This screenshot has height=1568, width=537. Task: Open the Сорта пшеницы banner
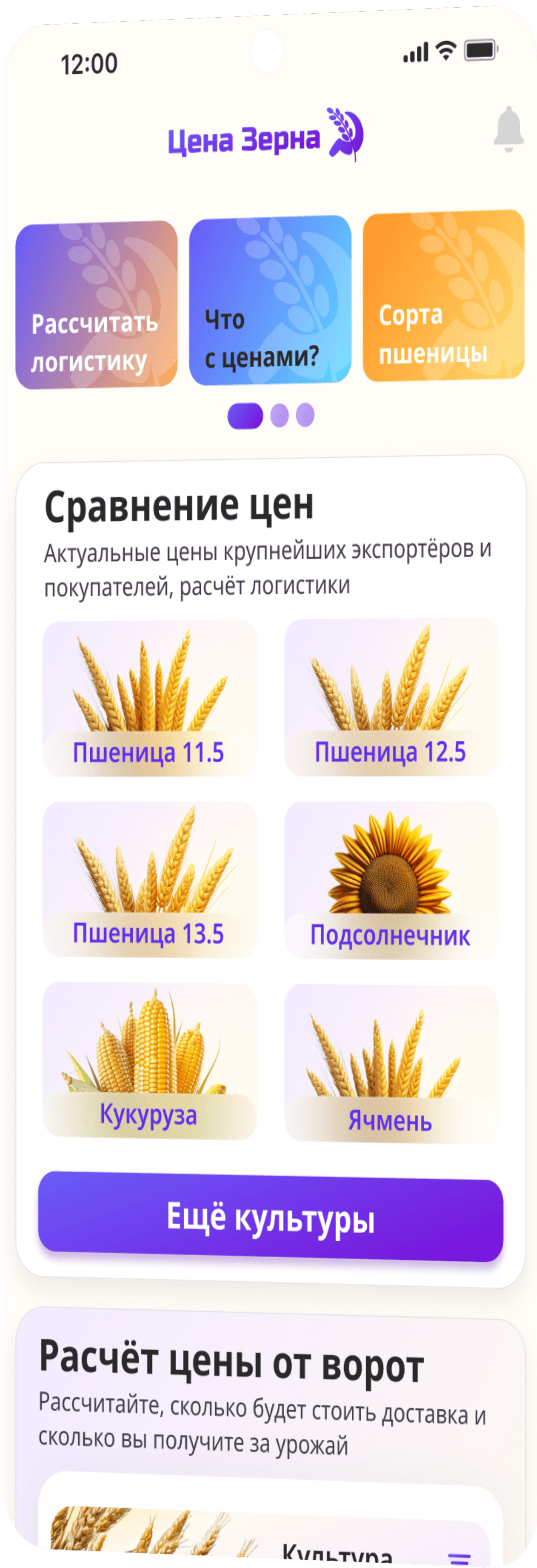443,296
